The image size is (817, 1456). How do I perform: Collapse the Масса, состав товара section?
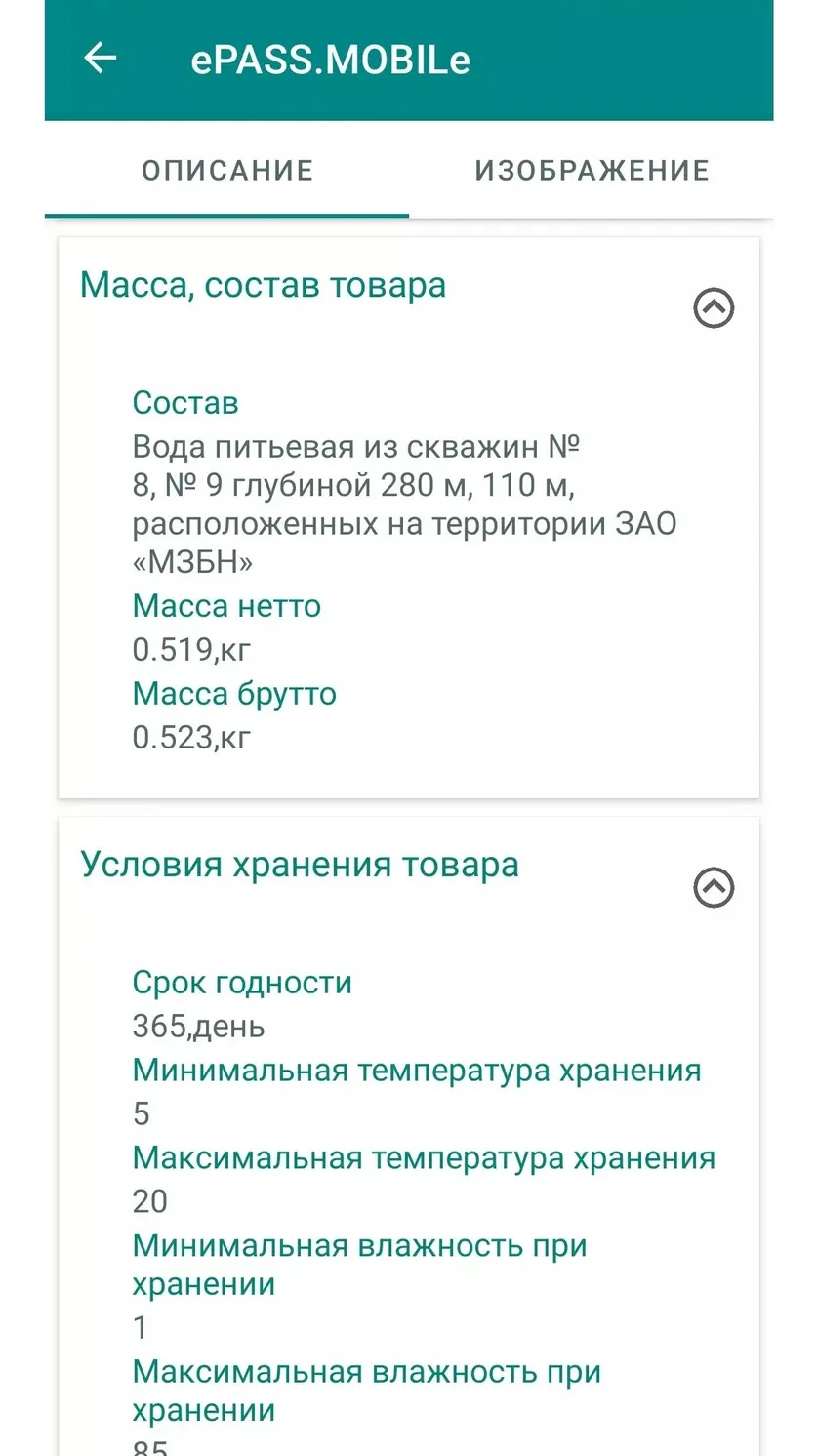coord(714,308)
